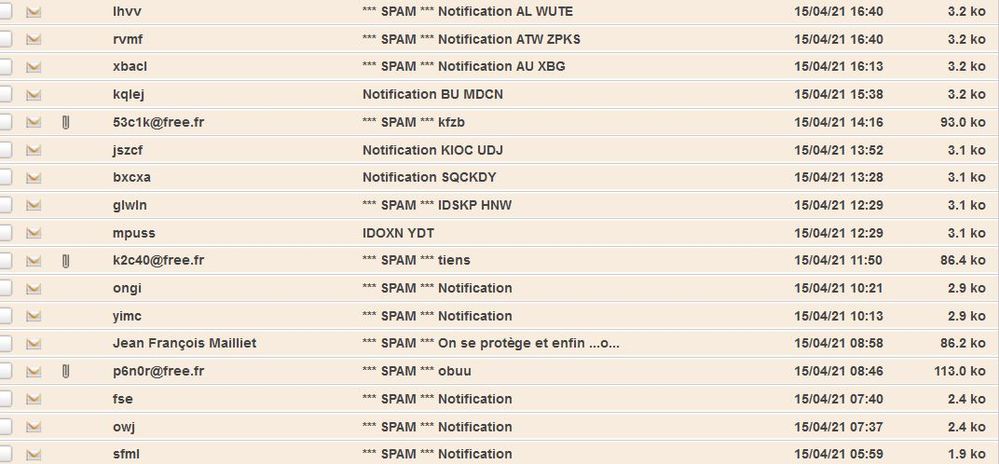Open the 'tiens' email from k2c40@free.fr

[415, 260]
